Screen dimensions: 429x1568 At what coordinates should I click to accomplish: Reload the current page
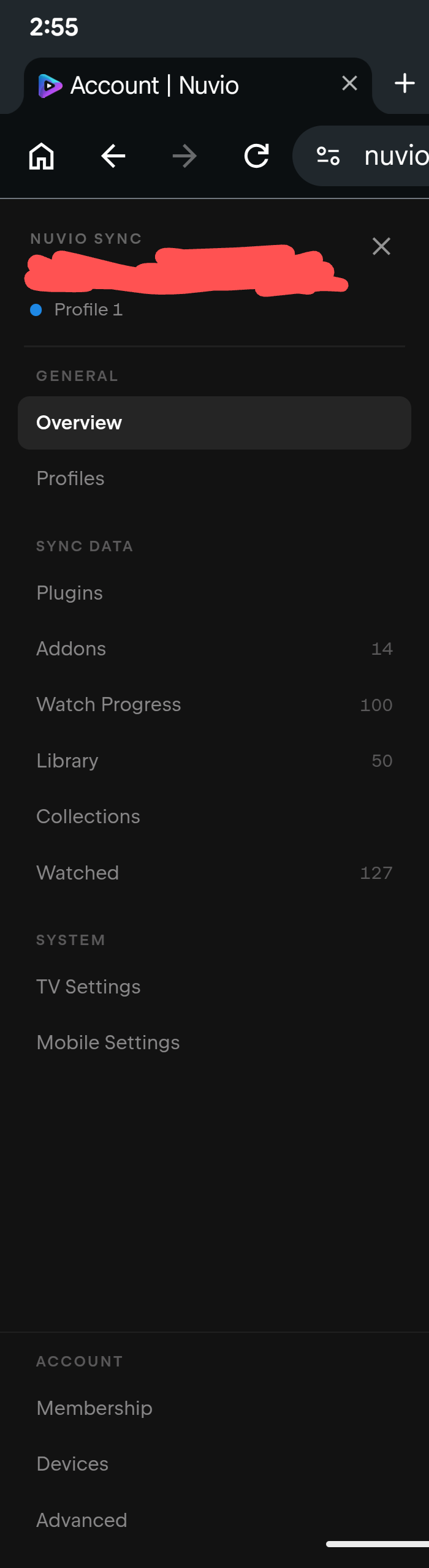257,156
